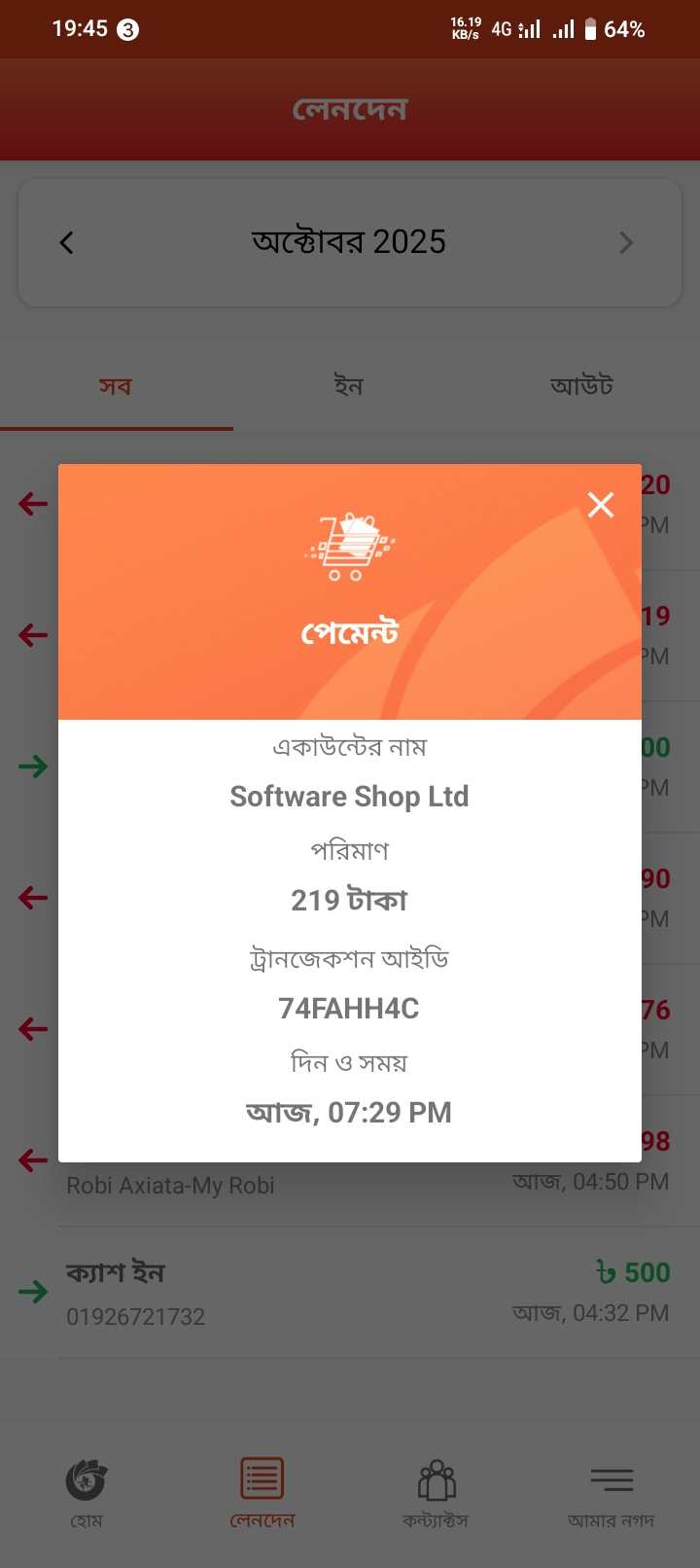Open the লেনদেন tab

point(262,1493)
